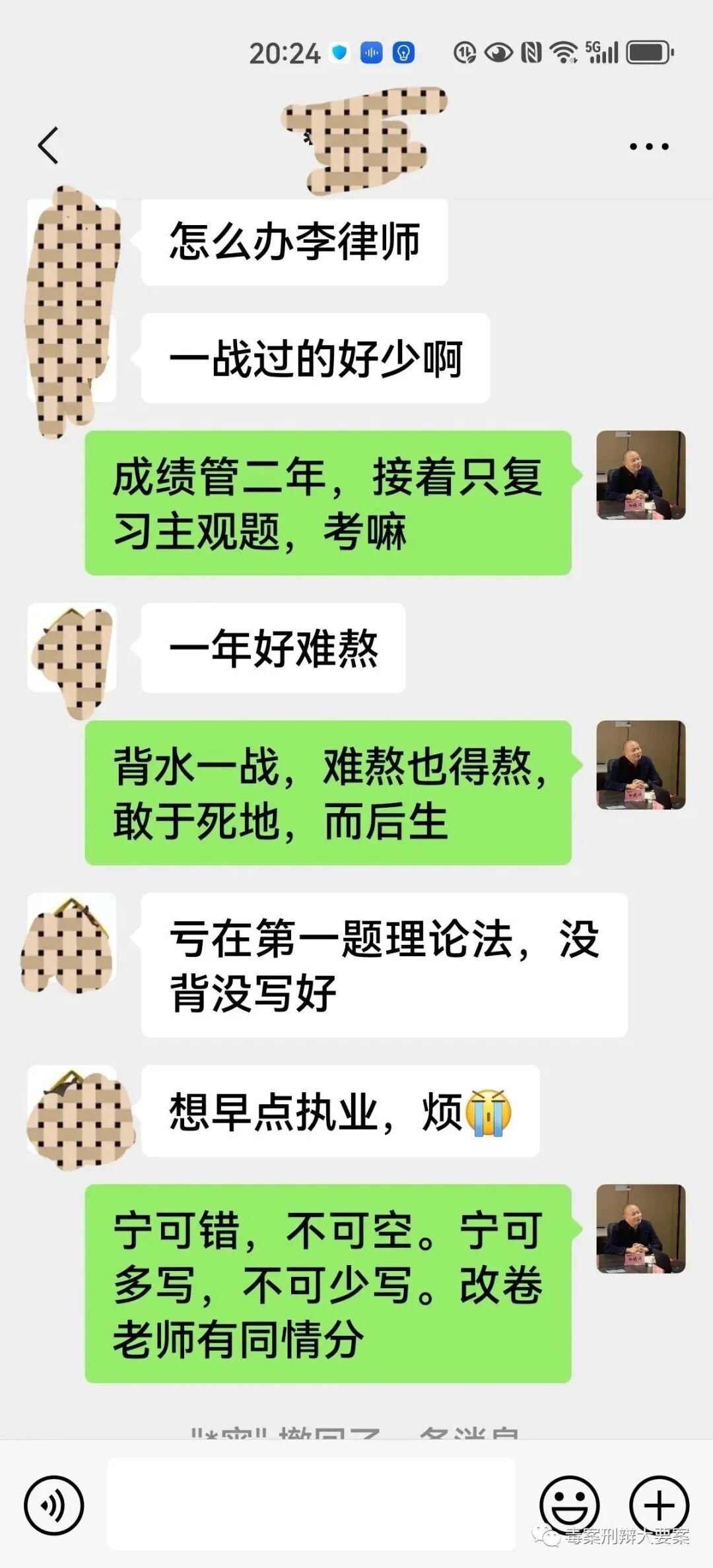The width and height of the screenshot is (713, 1568).
Task: Open sender avatar beside '成绩管二年' message
Action: (640, 475)
